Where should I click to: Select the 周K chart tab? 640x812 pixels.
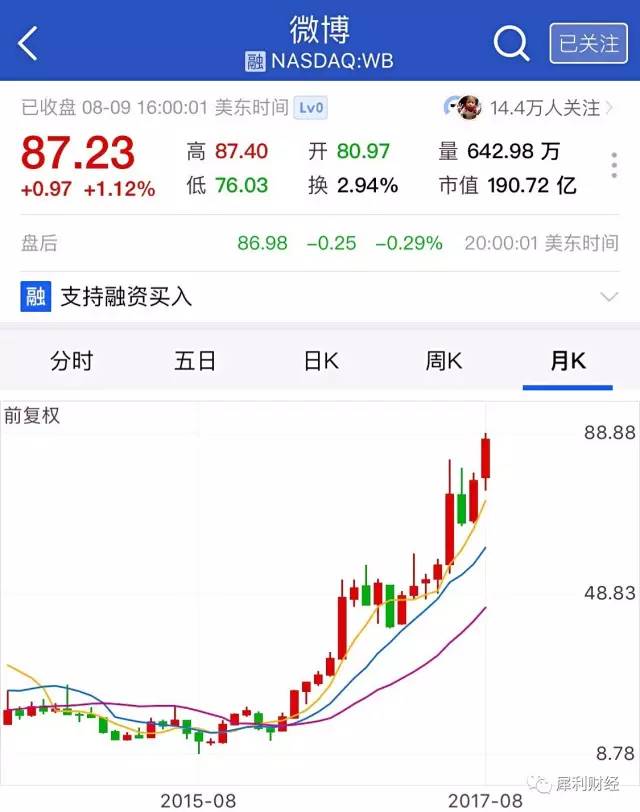tap(444, 361)
